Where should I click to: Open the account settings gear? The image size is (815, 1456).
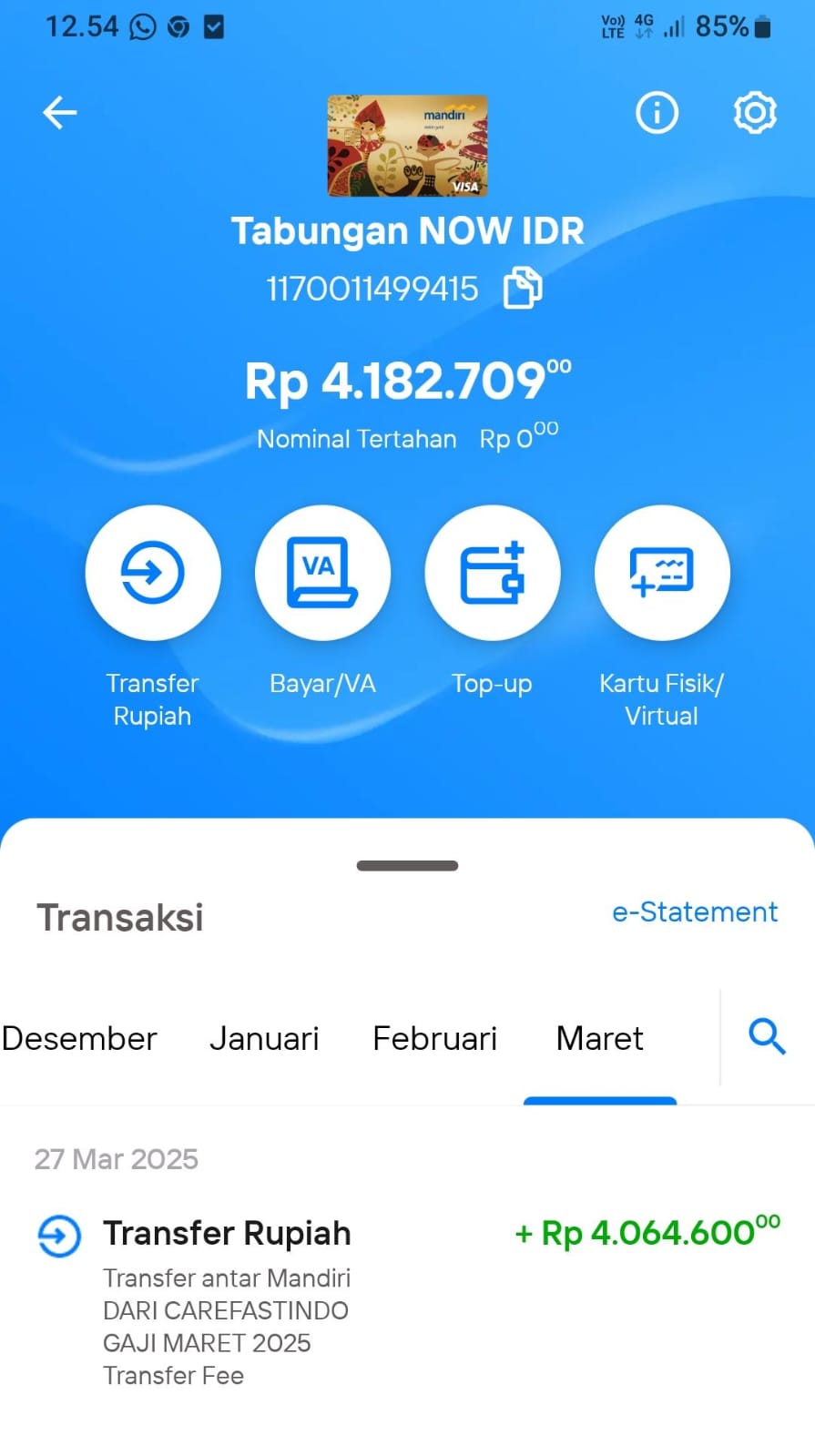pos(755,113)
